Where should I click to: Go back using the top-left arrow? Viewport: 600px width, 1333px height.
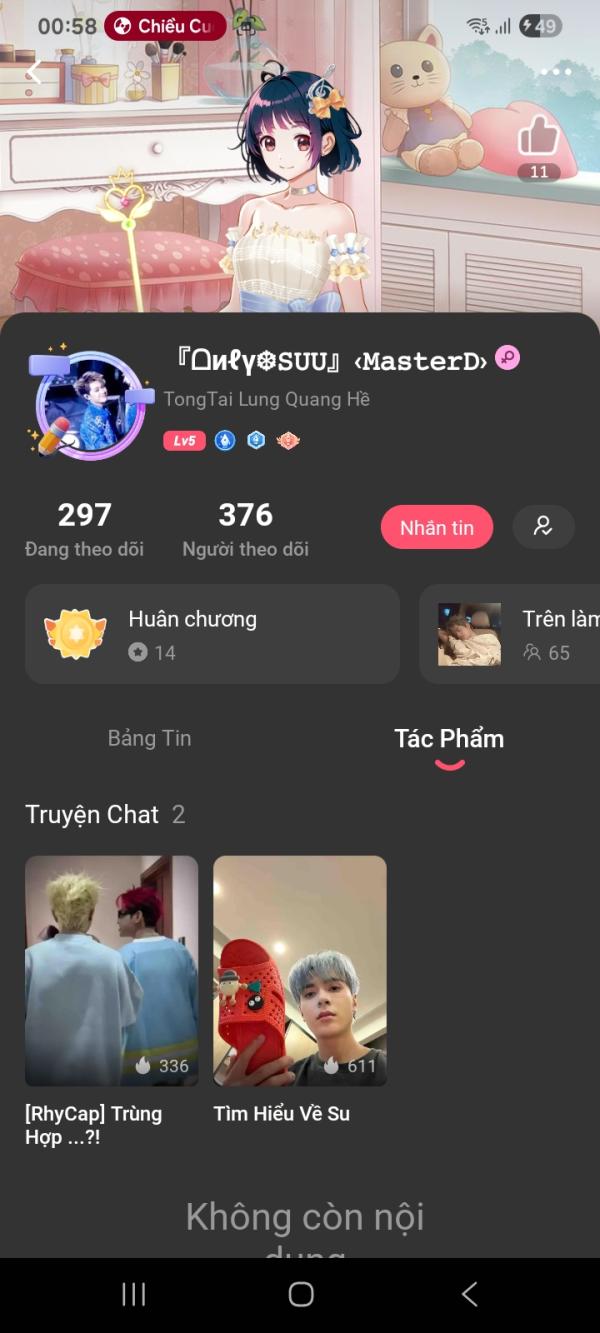coord(34,72)
